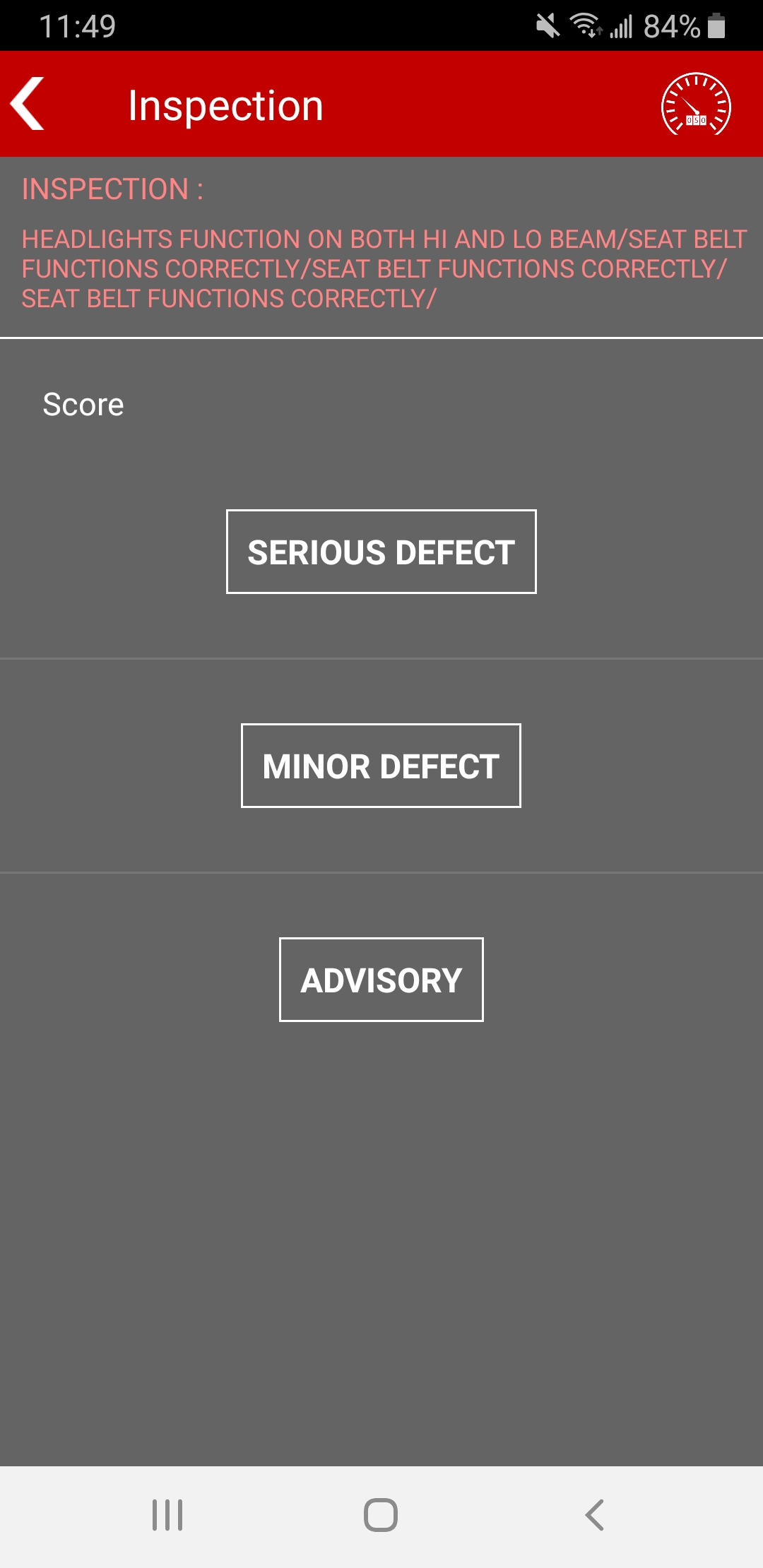763x1568 pixels.
Task: Choose MINOR DEFECT as score
Action: [381, 766]
